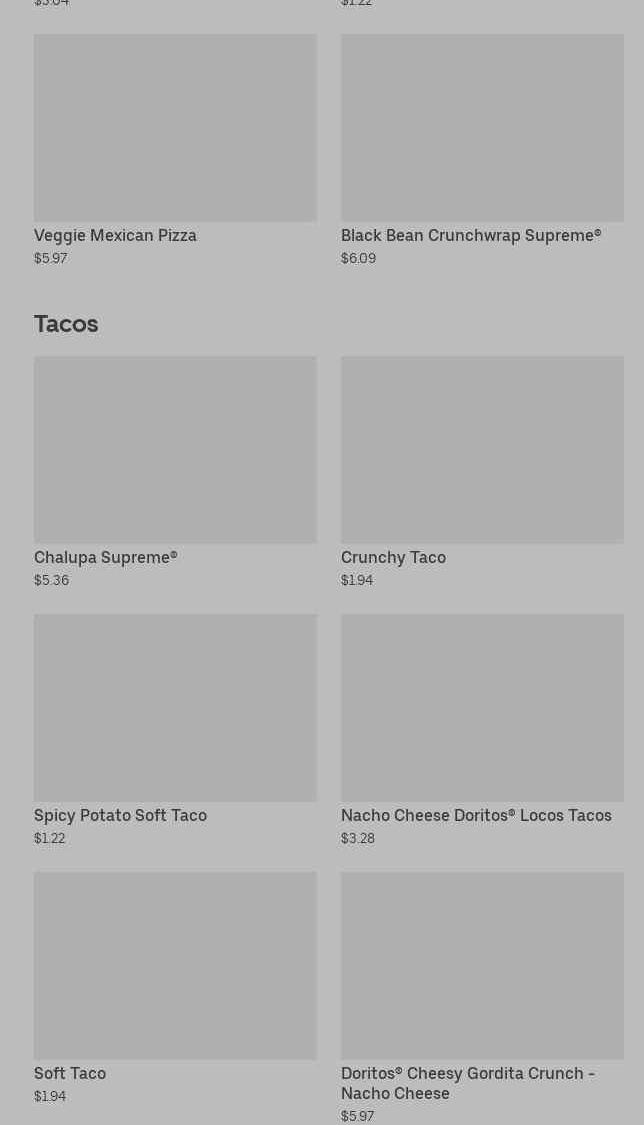Open the Chalupa Supreme card
This screenshot has width=644, height=1125.
[175, 472]
